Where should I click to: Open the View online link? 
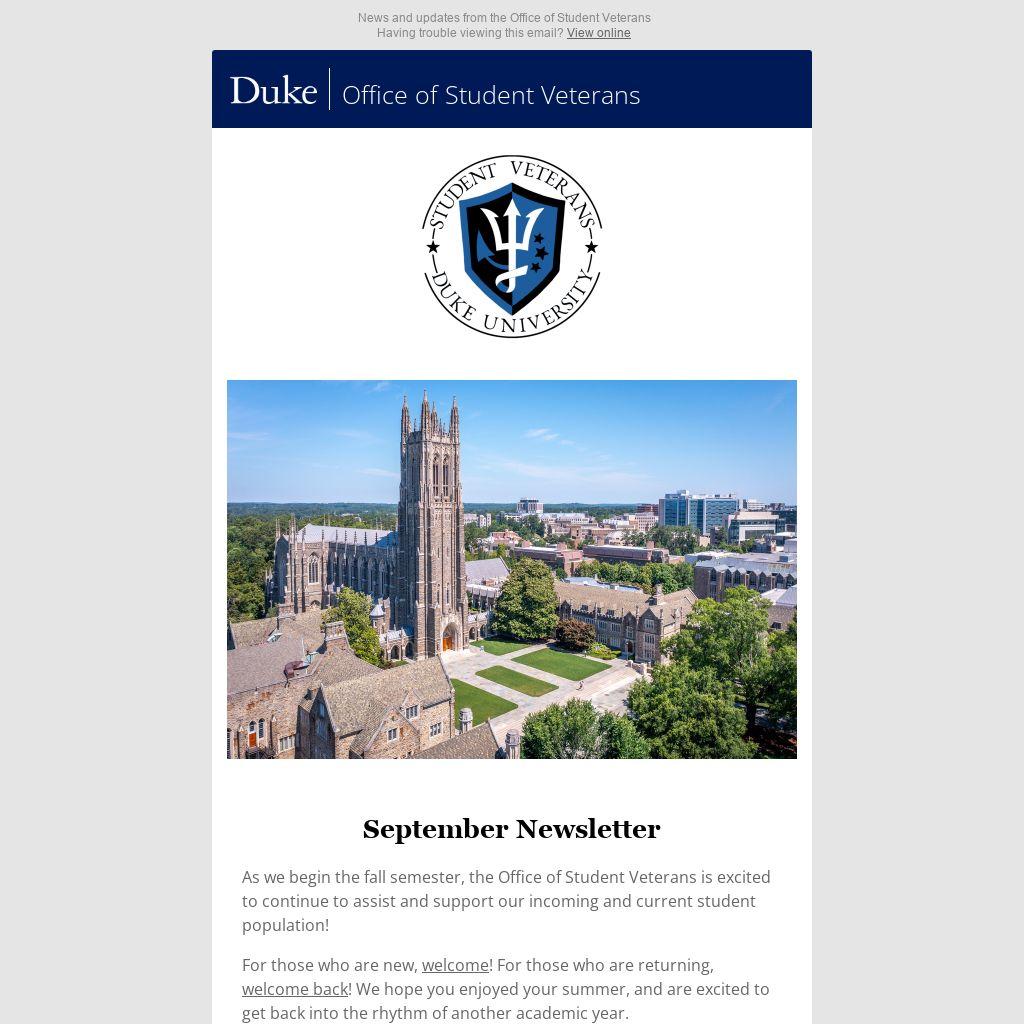[598, 33]
